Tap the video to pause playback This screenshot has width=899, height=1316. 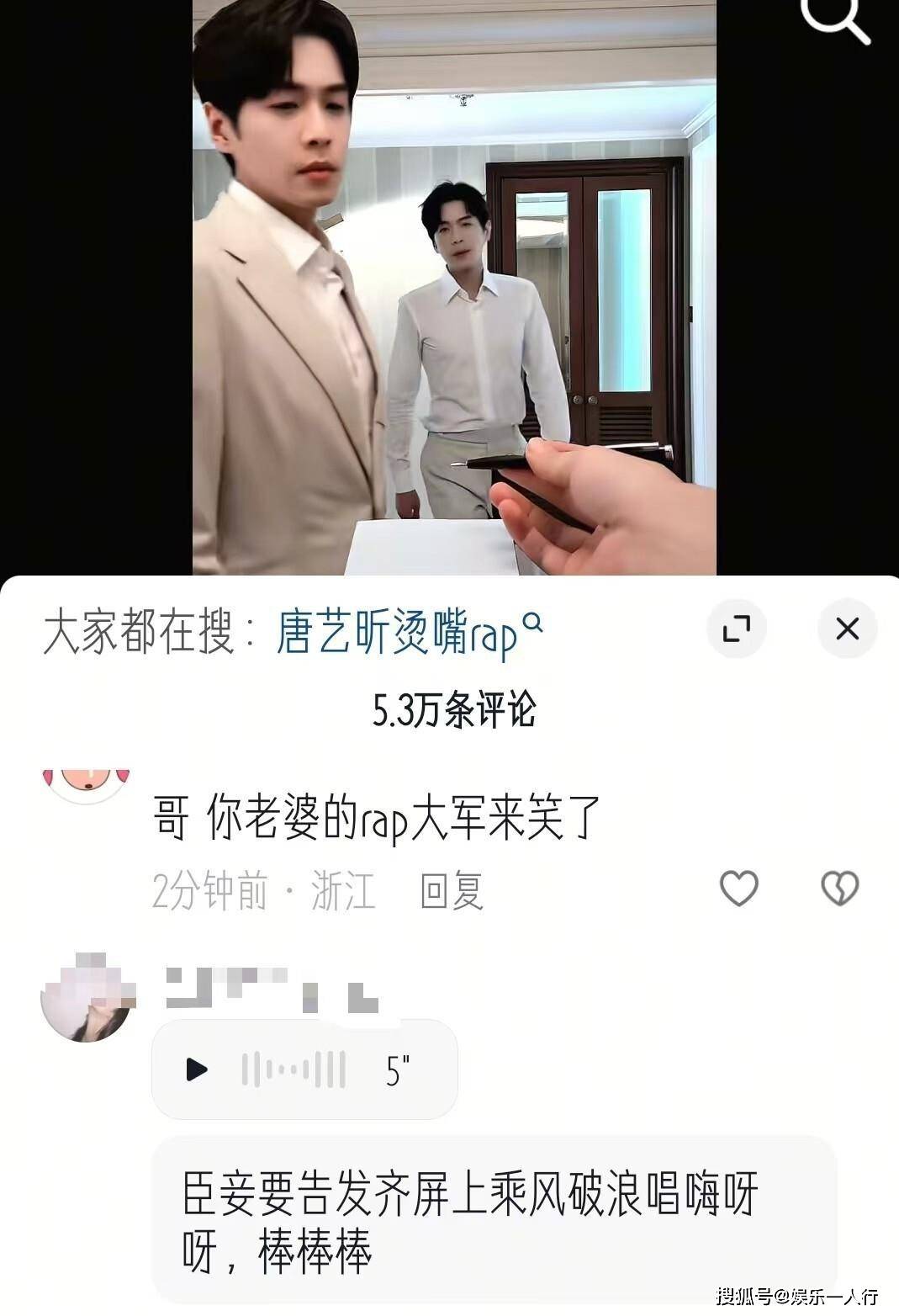[454, 286]
